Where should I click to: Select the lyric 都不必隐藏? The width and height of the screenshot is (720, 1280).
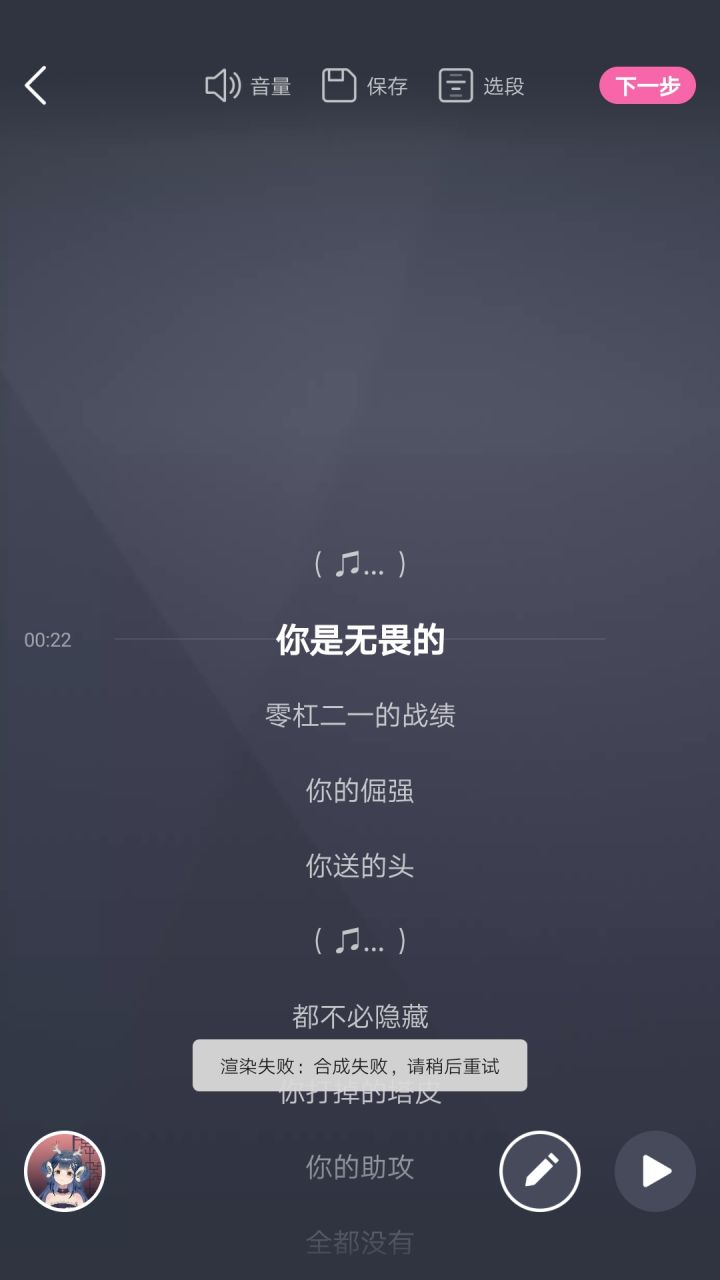coord(360,1016)
